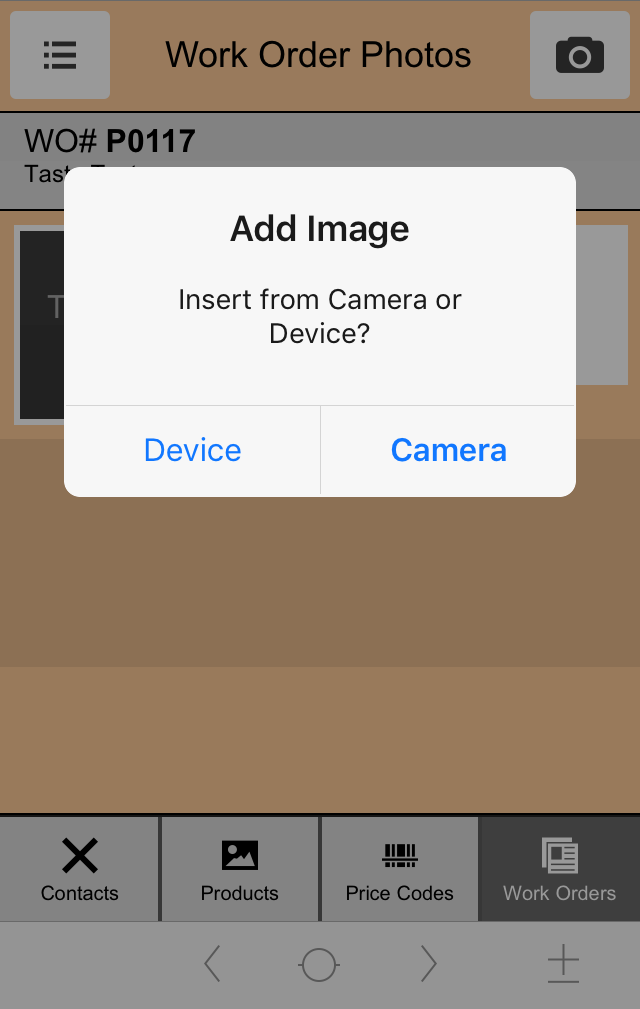Go to the next record arrow

pos(428,964)
